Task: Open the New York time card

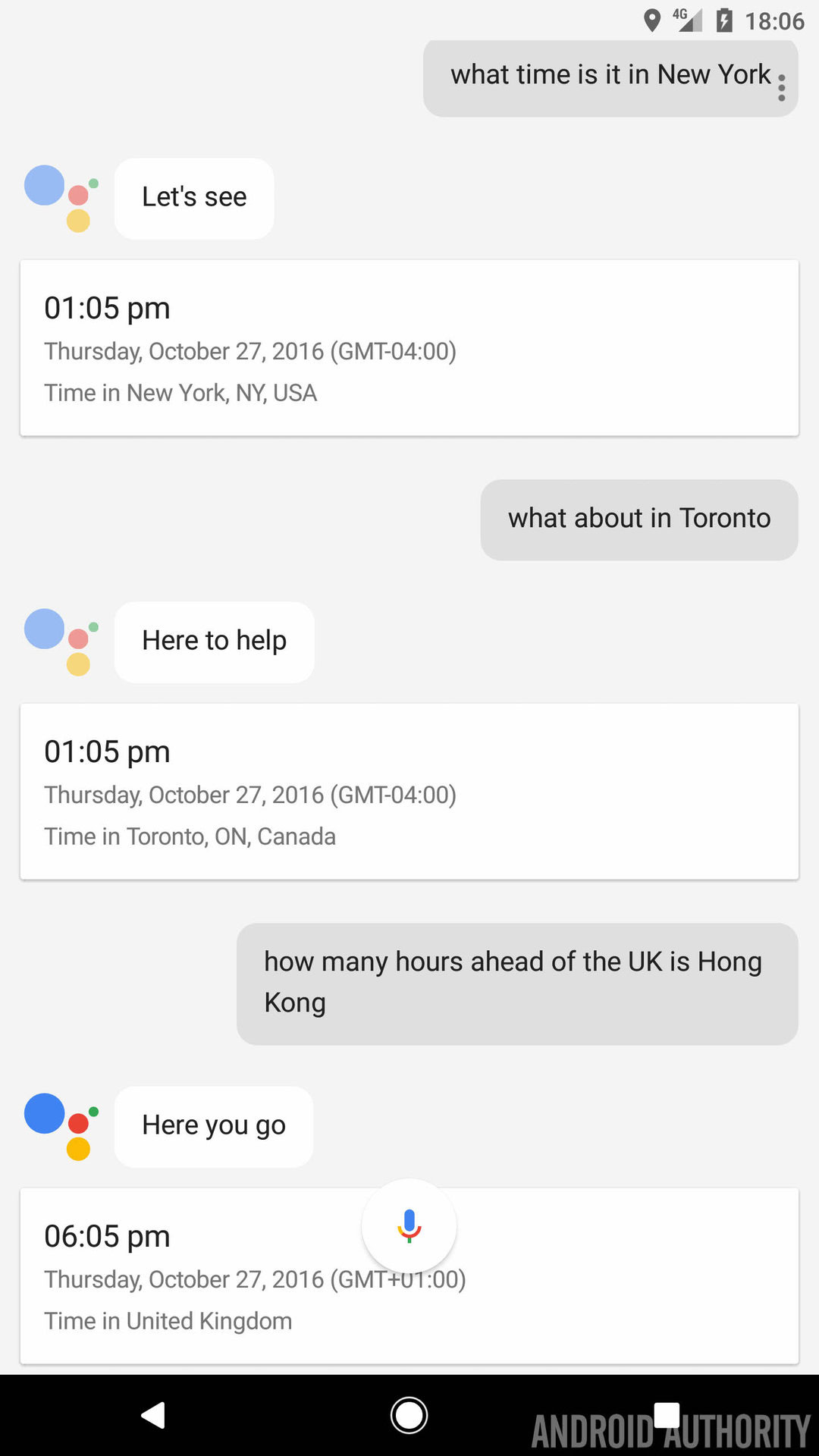Action: point(409,348)
